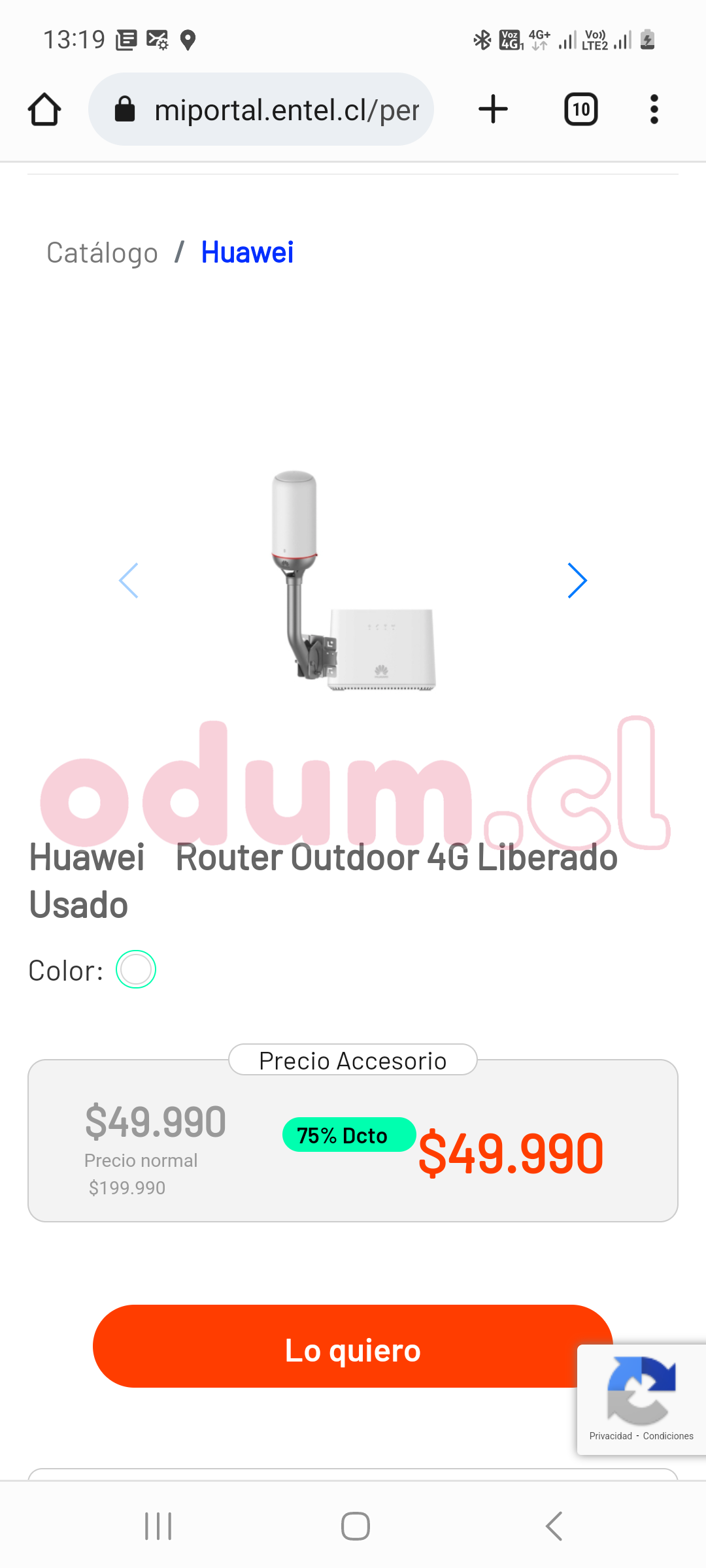Open the Huawei breadcrumb link

(247, 253)
